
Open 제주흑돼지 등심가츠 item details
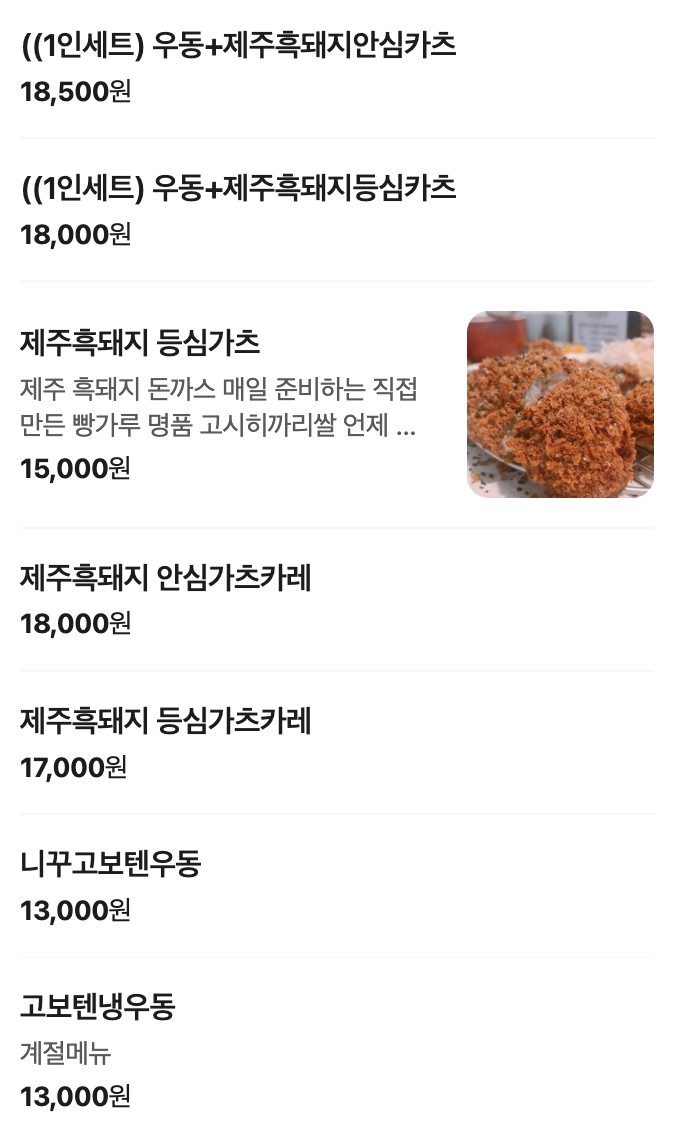[140, 344]
